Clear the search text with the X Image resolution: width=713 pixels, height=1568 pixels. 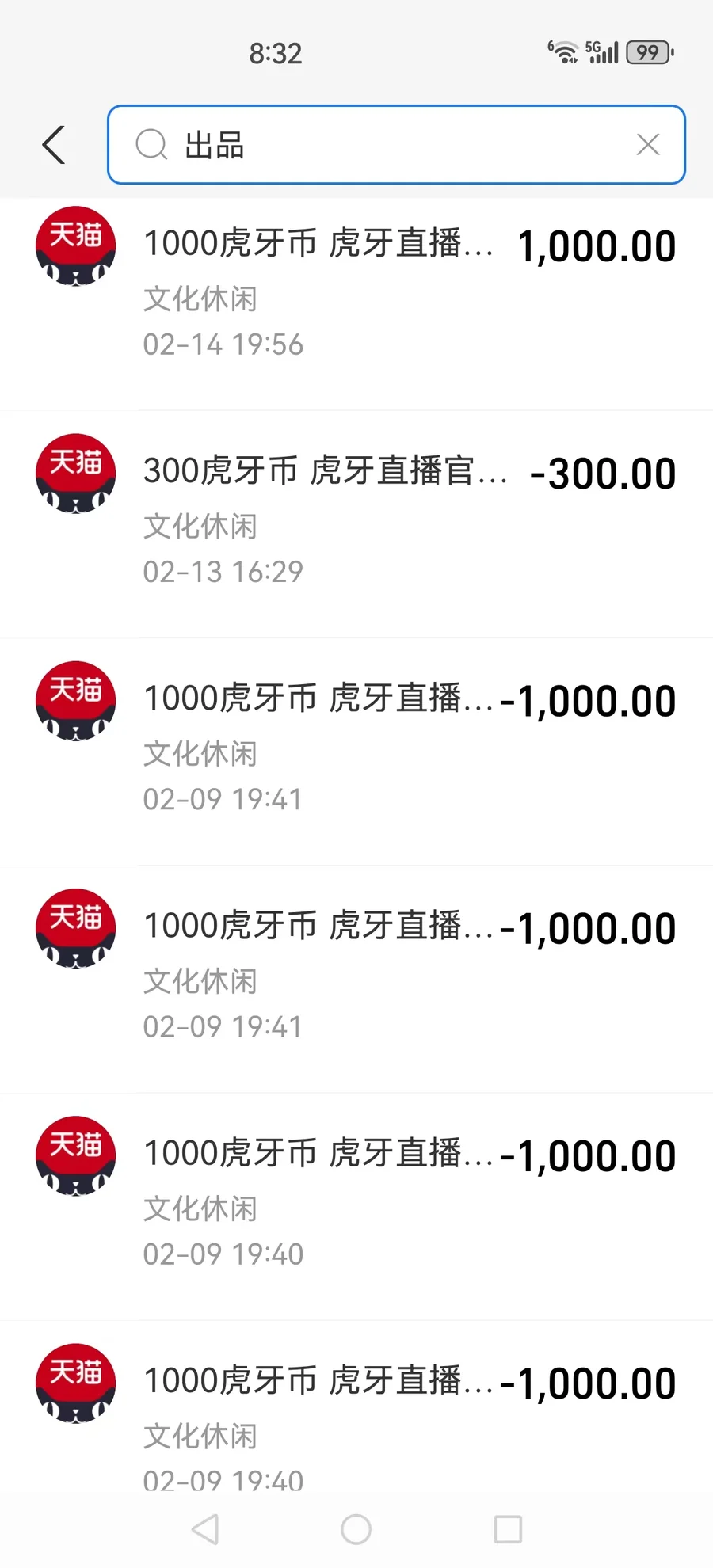pyautogui.click(x=648, y=145)
